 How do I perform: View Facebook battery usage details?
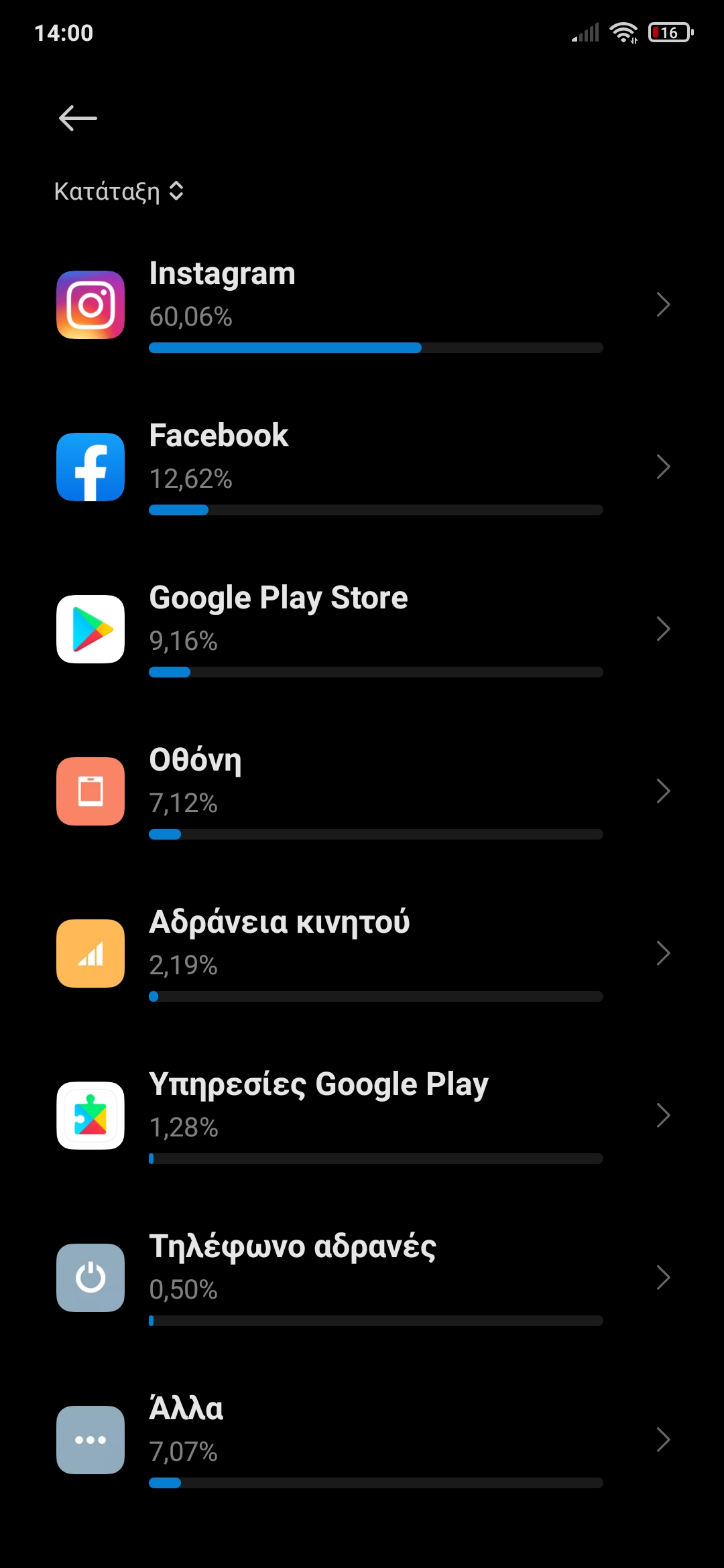pyautogui.click(x=362, y=467)
